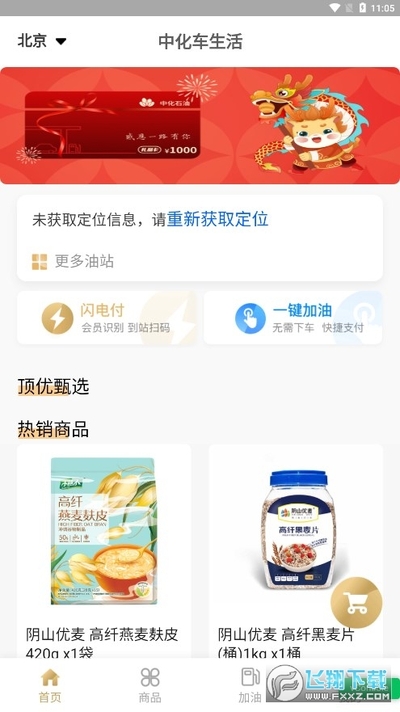
Task: Open the floating shopping cart button
Action: (356, 603)
